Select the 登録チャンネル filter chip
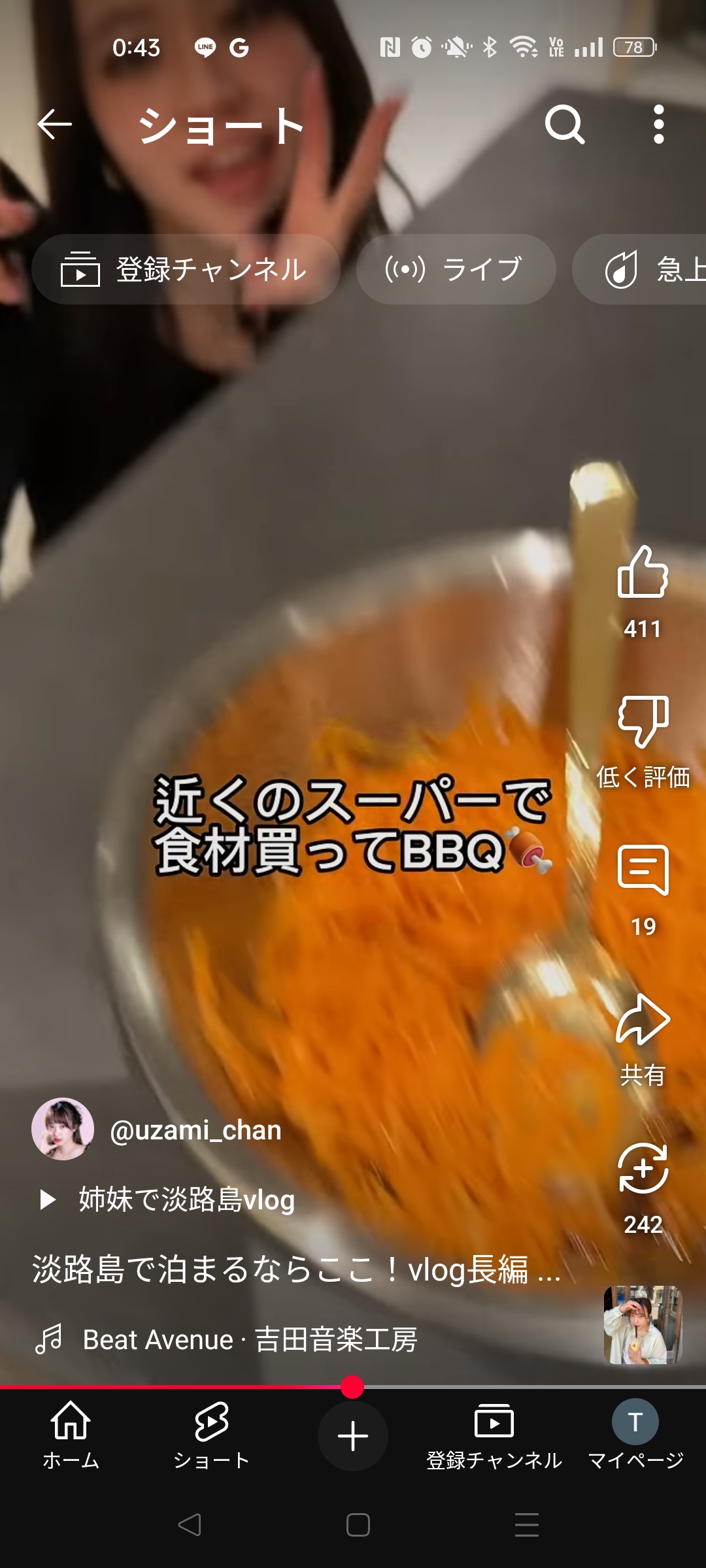Viewport: 706px width, 1568px height. pyautogui.click(x=186, y=269)
